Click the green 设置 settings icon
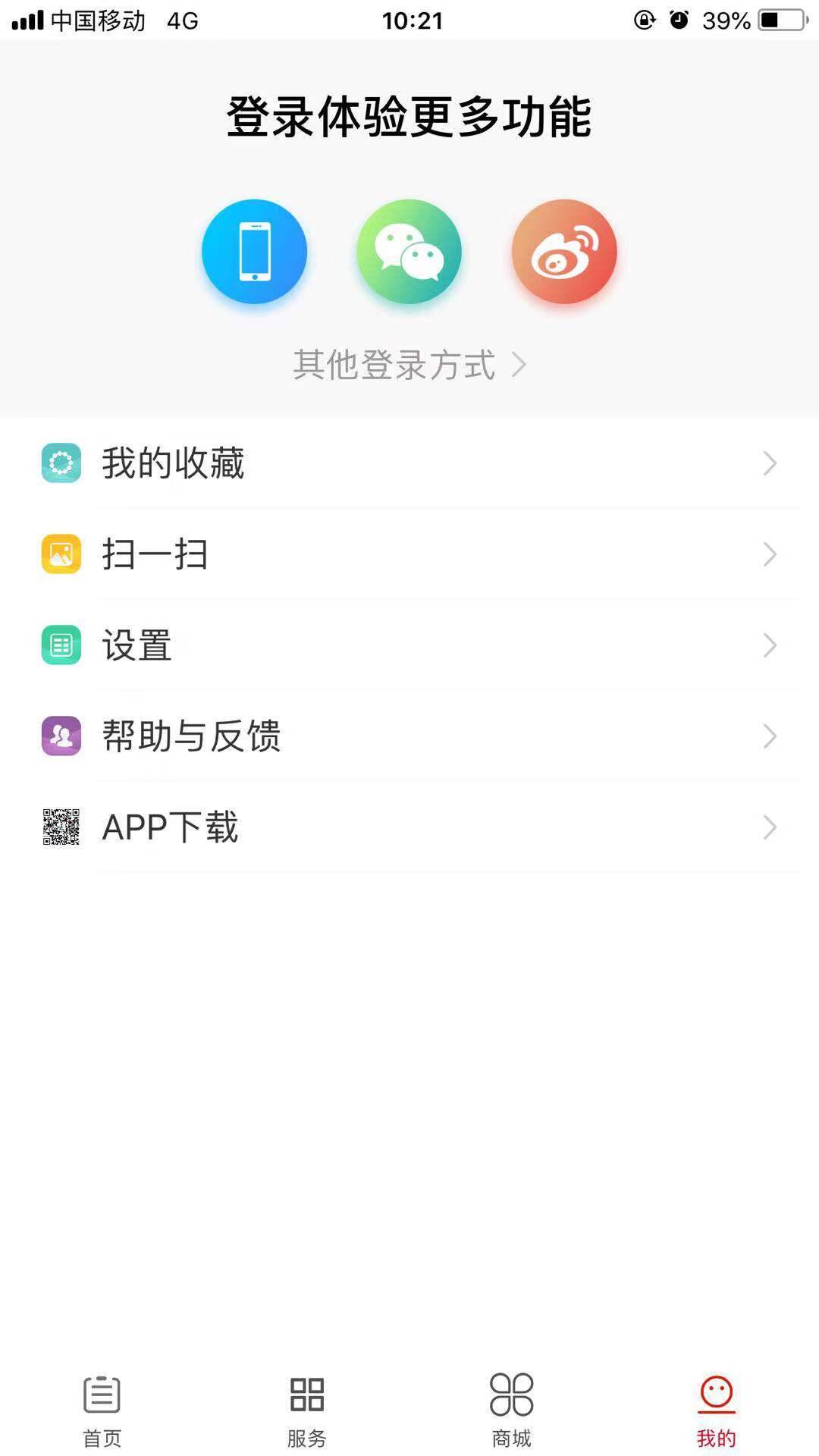Screen dimensions: 819x1456 click(x=61, y=645)
